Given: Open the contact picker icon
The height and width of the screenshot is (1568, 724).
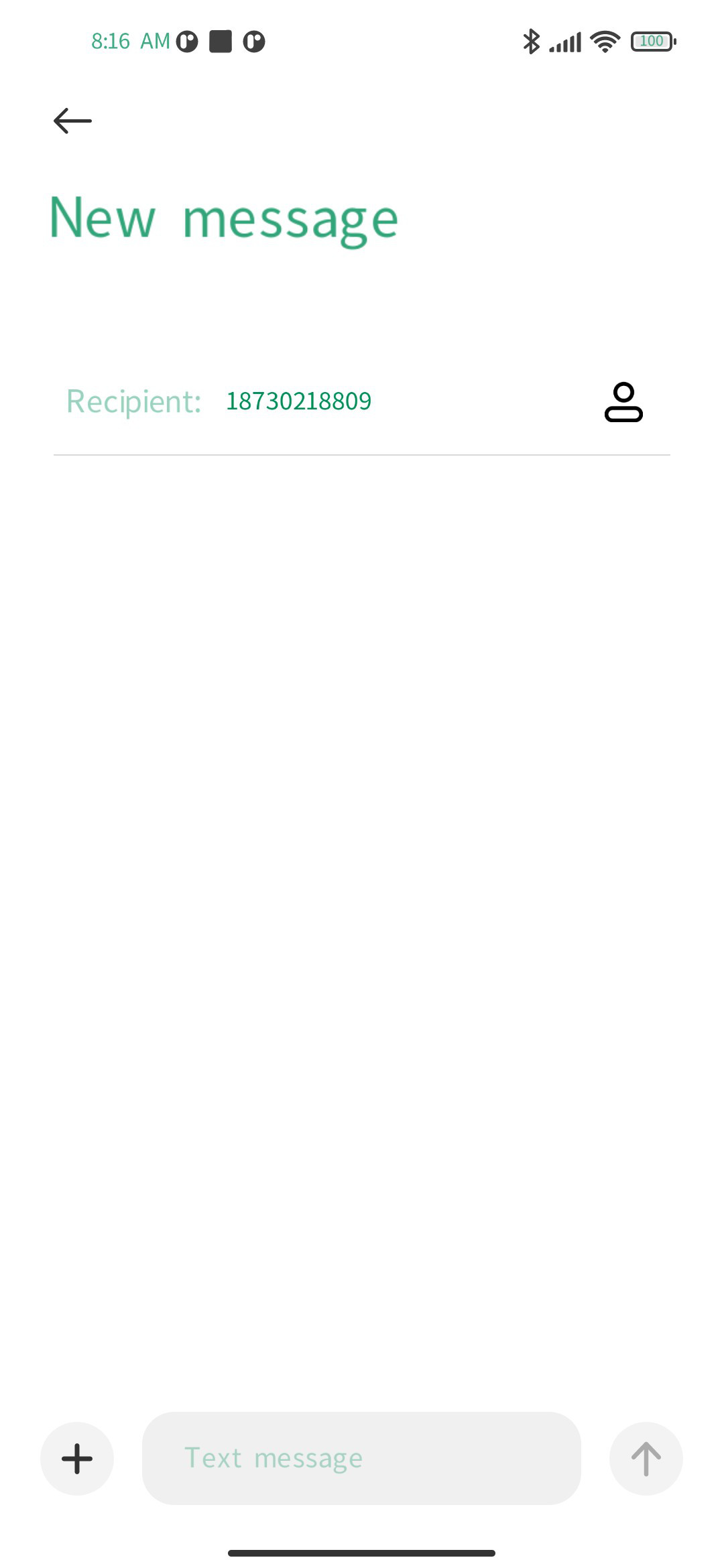Looking at the screenshot, I should (623, 401).
